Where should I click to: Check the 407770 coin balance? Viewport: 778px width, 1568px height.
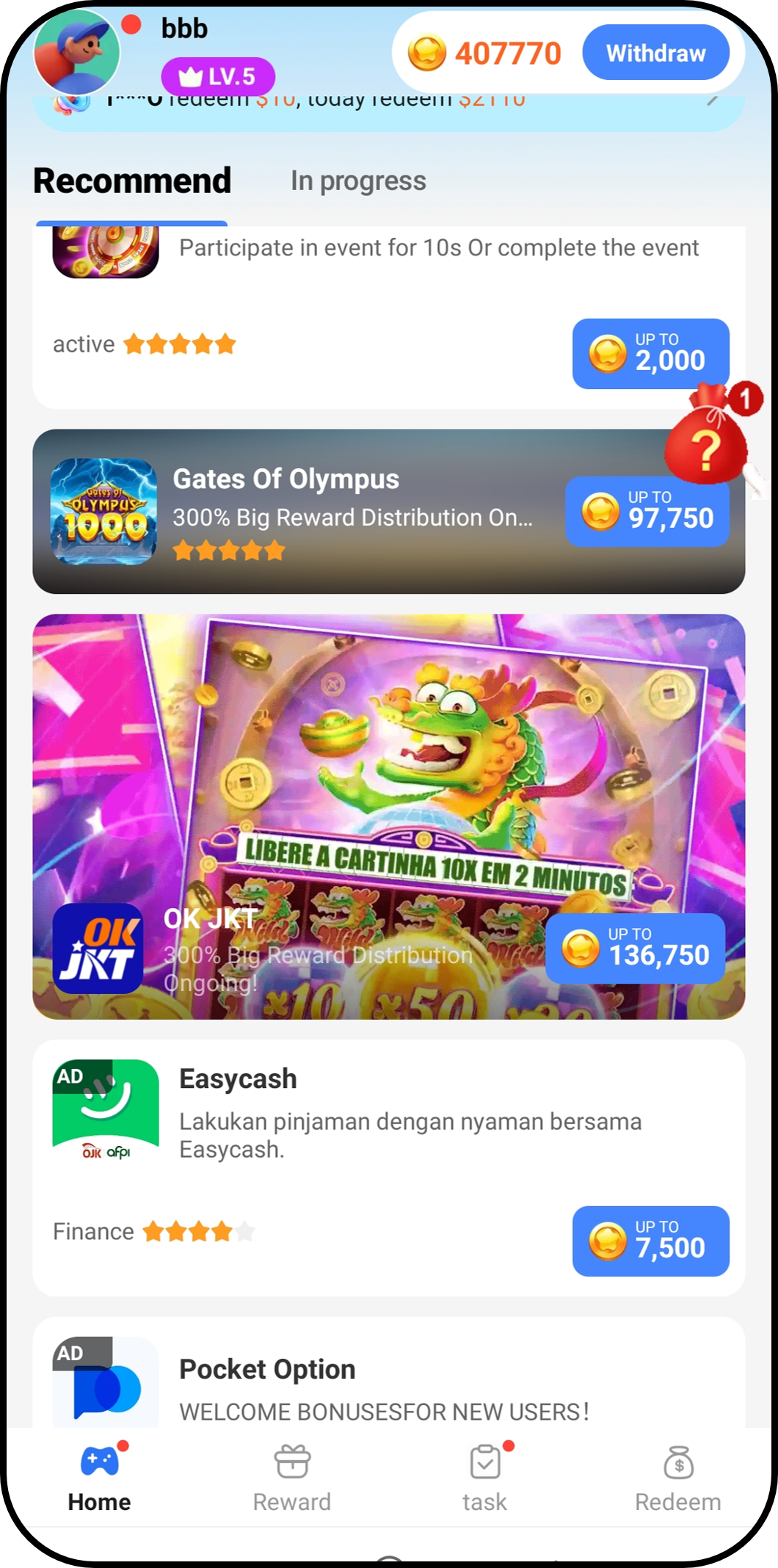486,53
